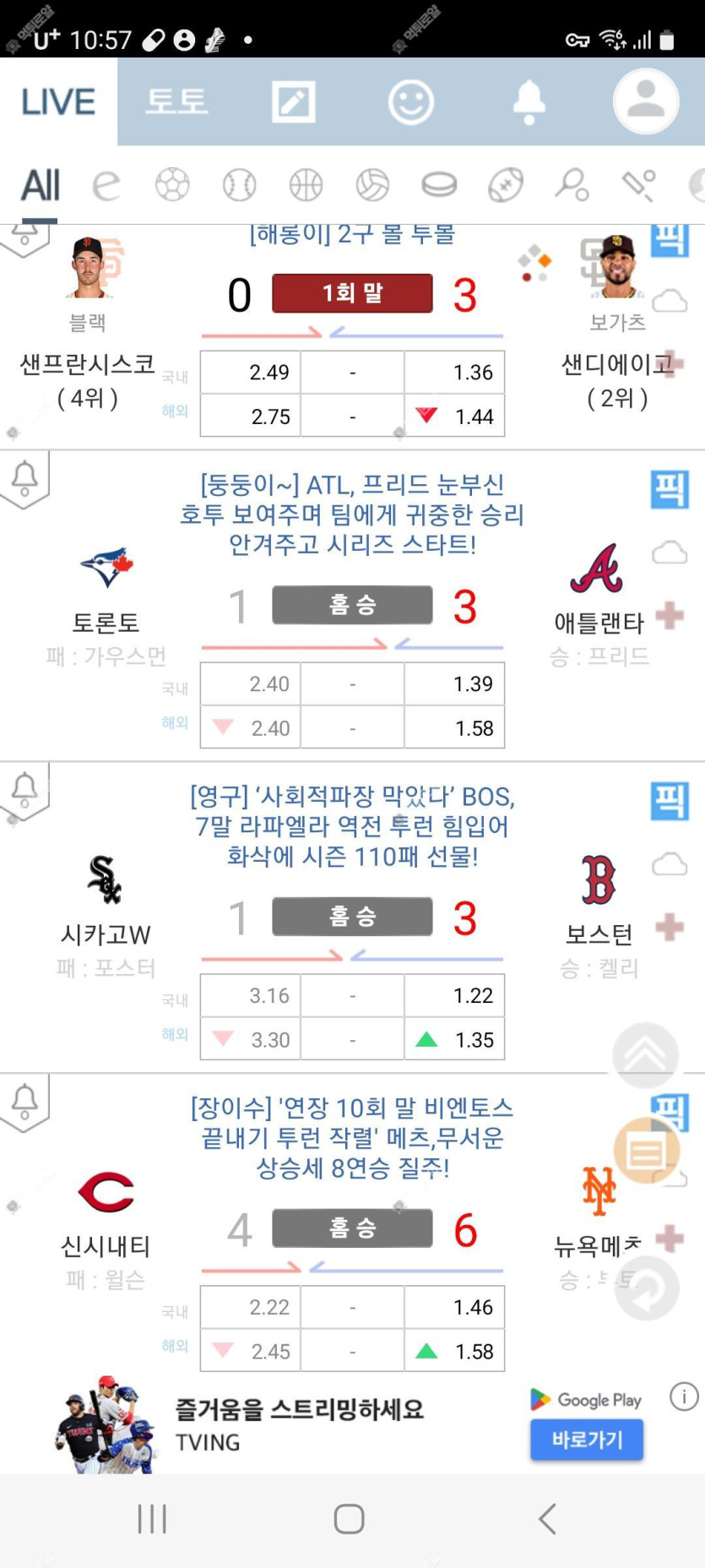
Task: Filter by ice hockey puck icon
Action: (439, 185)
